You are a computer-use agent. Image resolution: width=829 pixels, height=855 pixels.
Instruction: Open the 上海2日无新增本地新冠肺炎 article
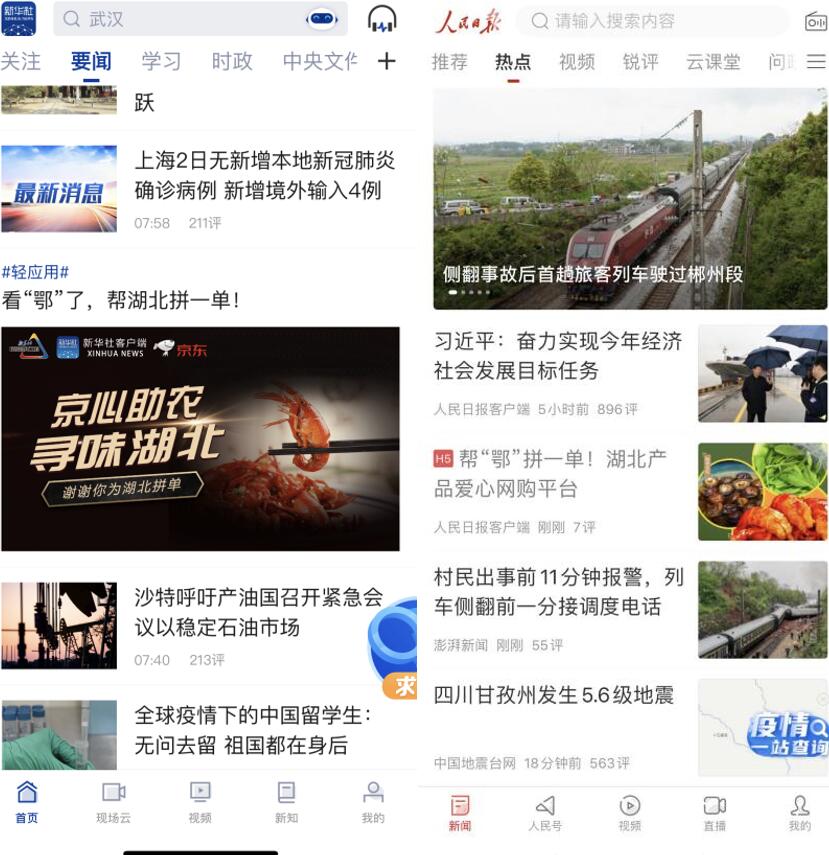[x=265, y=176]
